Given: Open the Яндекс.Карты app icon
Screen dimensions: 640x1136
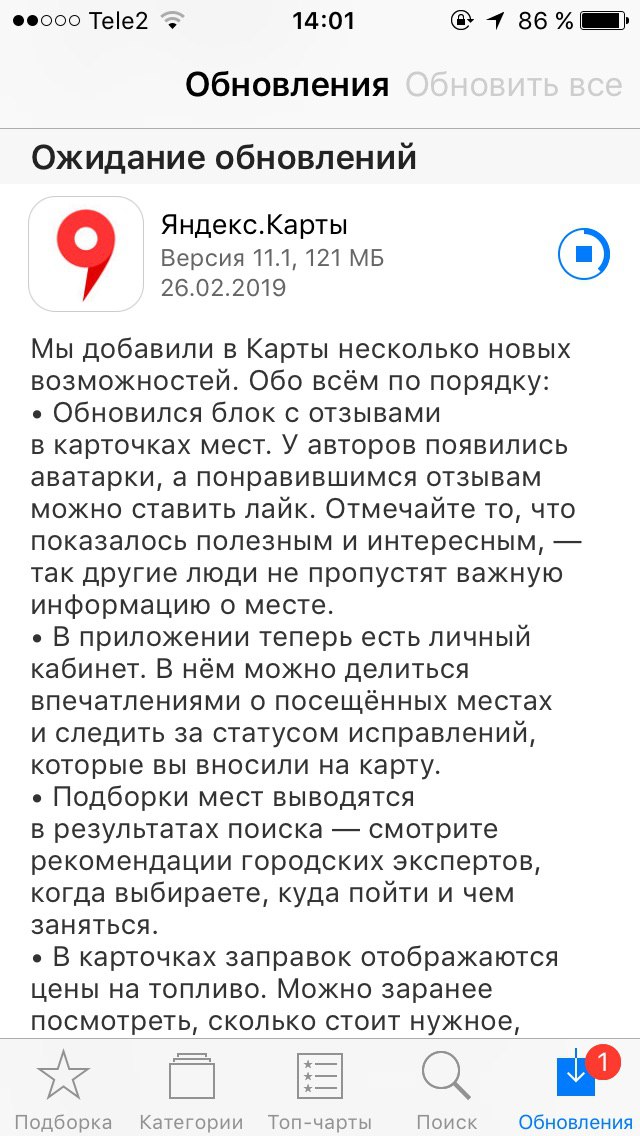Looking at the screenshot, I should (86, 254).
